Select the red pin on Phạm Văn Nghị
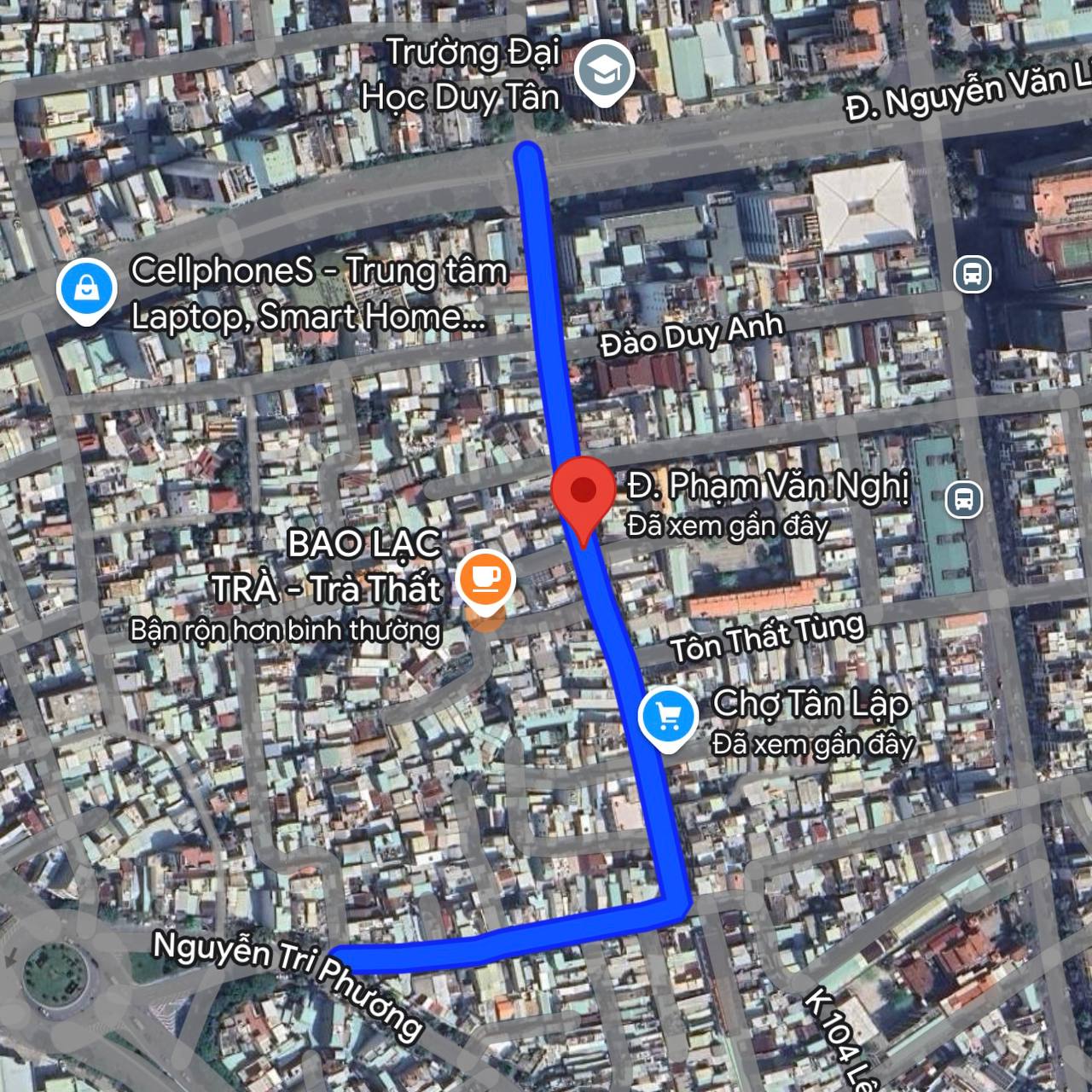The width and height of the screenshot is (1092, 1092). 584,491
